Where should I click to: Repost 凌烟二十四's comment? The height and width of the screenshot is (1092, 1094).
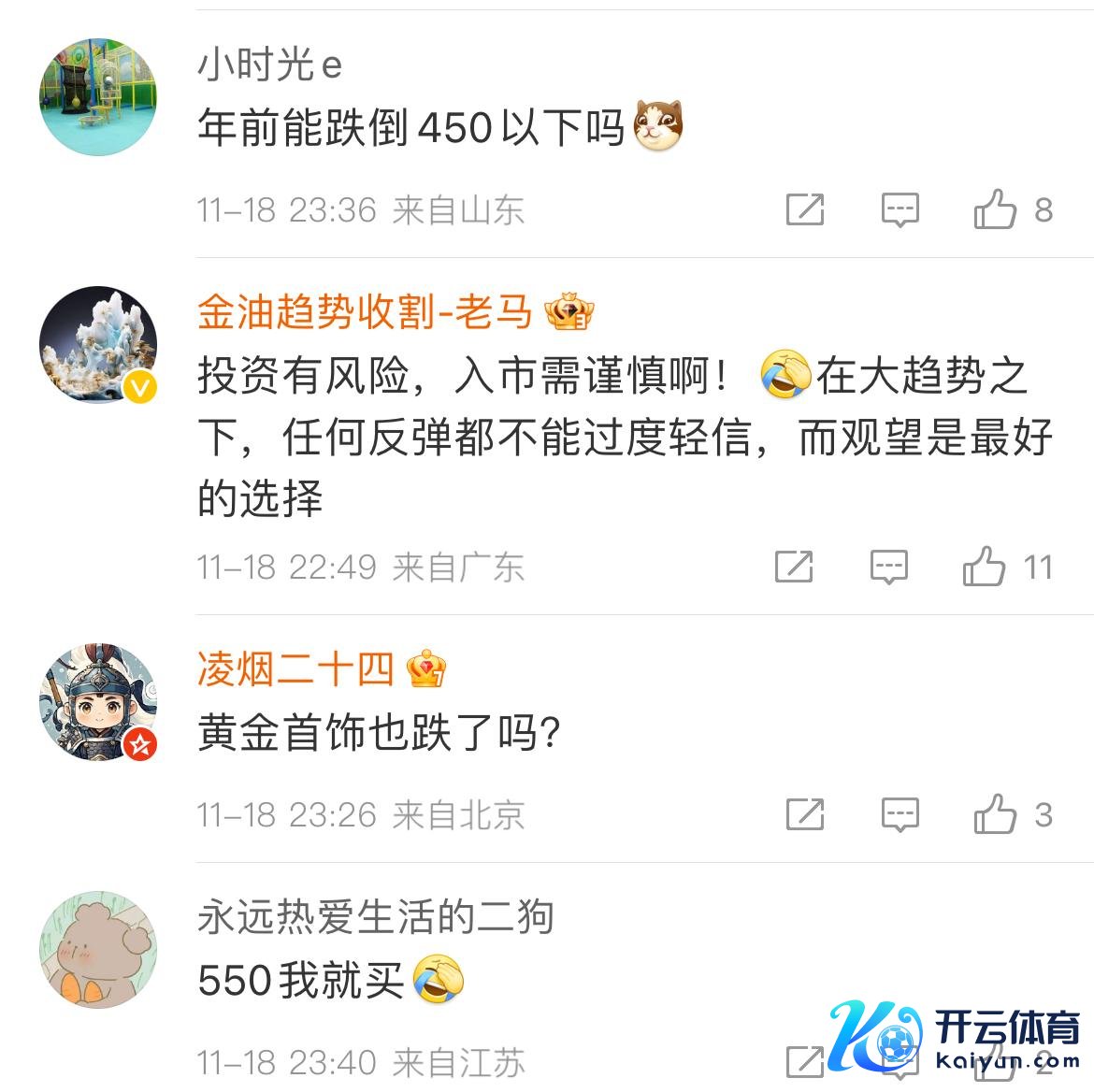tap(804, 814)
